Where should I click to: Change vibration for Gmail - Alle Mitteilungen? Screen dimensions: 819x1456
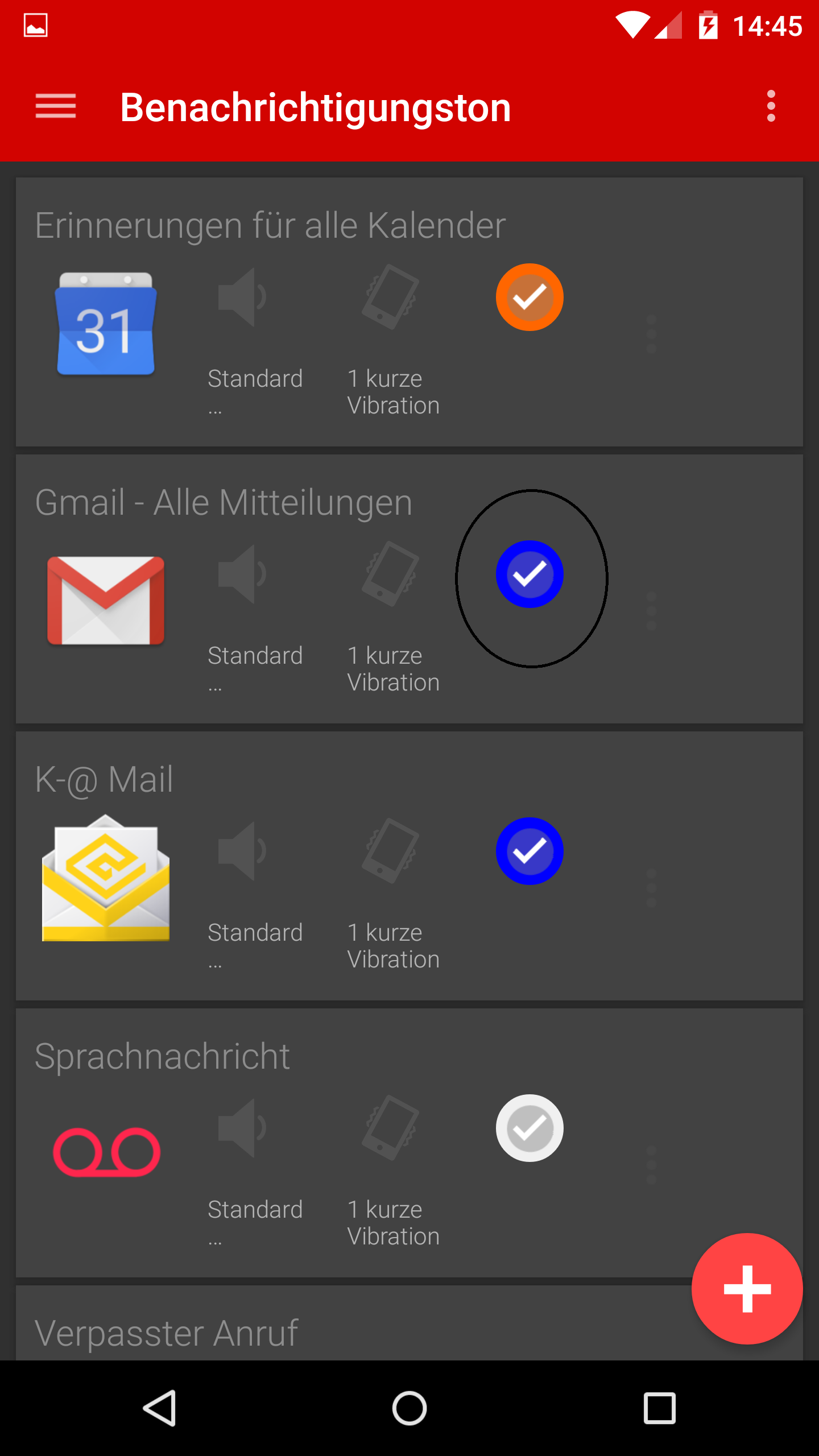393,617
